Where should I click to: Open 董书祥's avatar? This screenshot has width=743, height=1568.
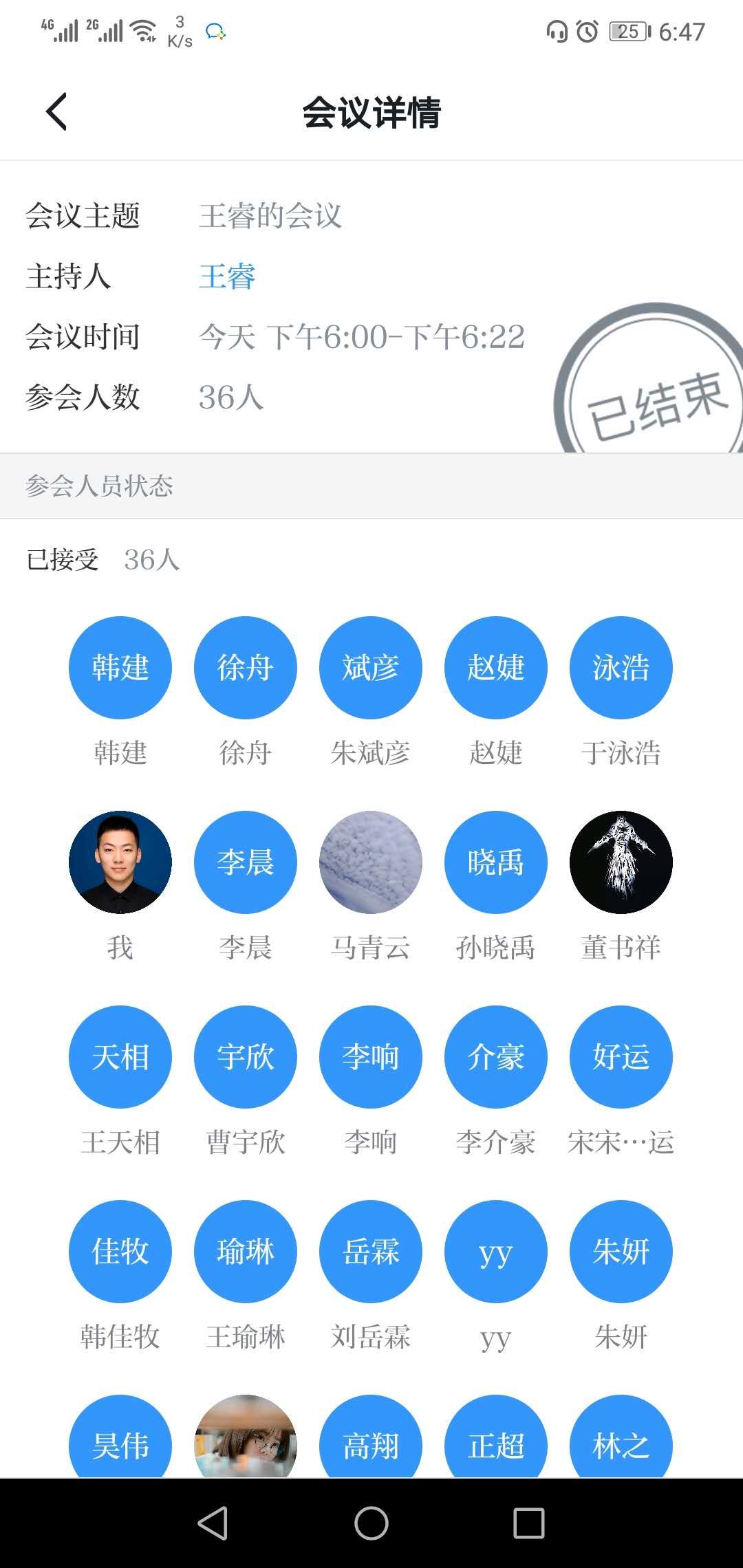pos(621,862)
